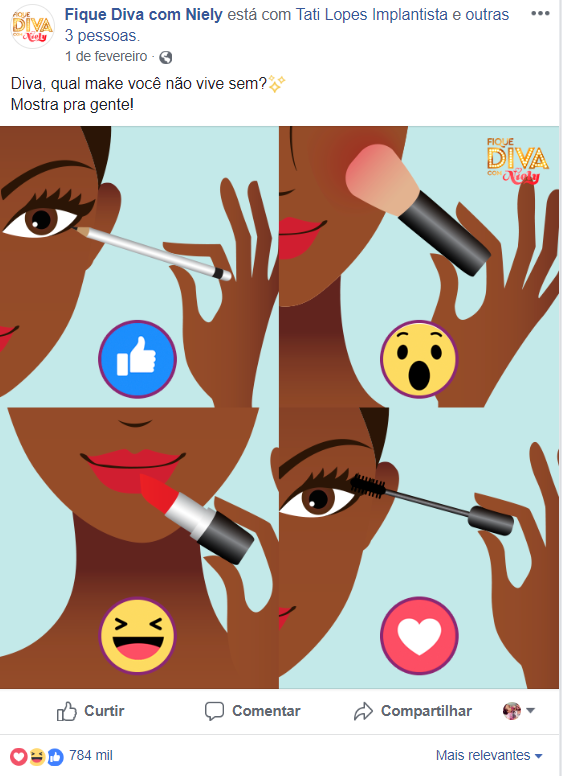The image size is (562, 776).
Task: Open the makeup illustration post image
Action: pos(280,407)
